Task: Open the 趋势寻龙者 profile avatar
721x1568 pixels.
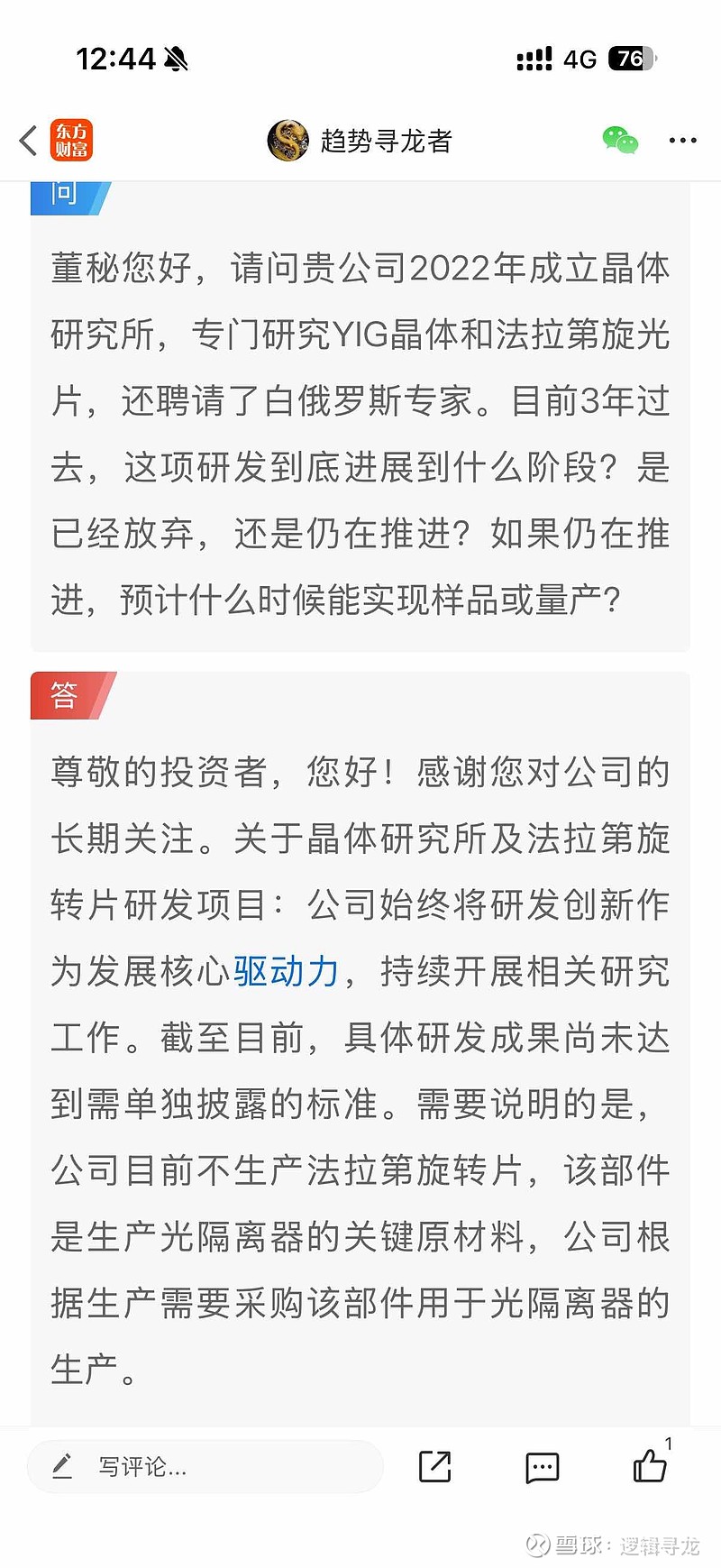Action: click(x=287, y=141)
